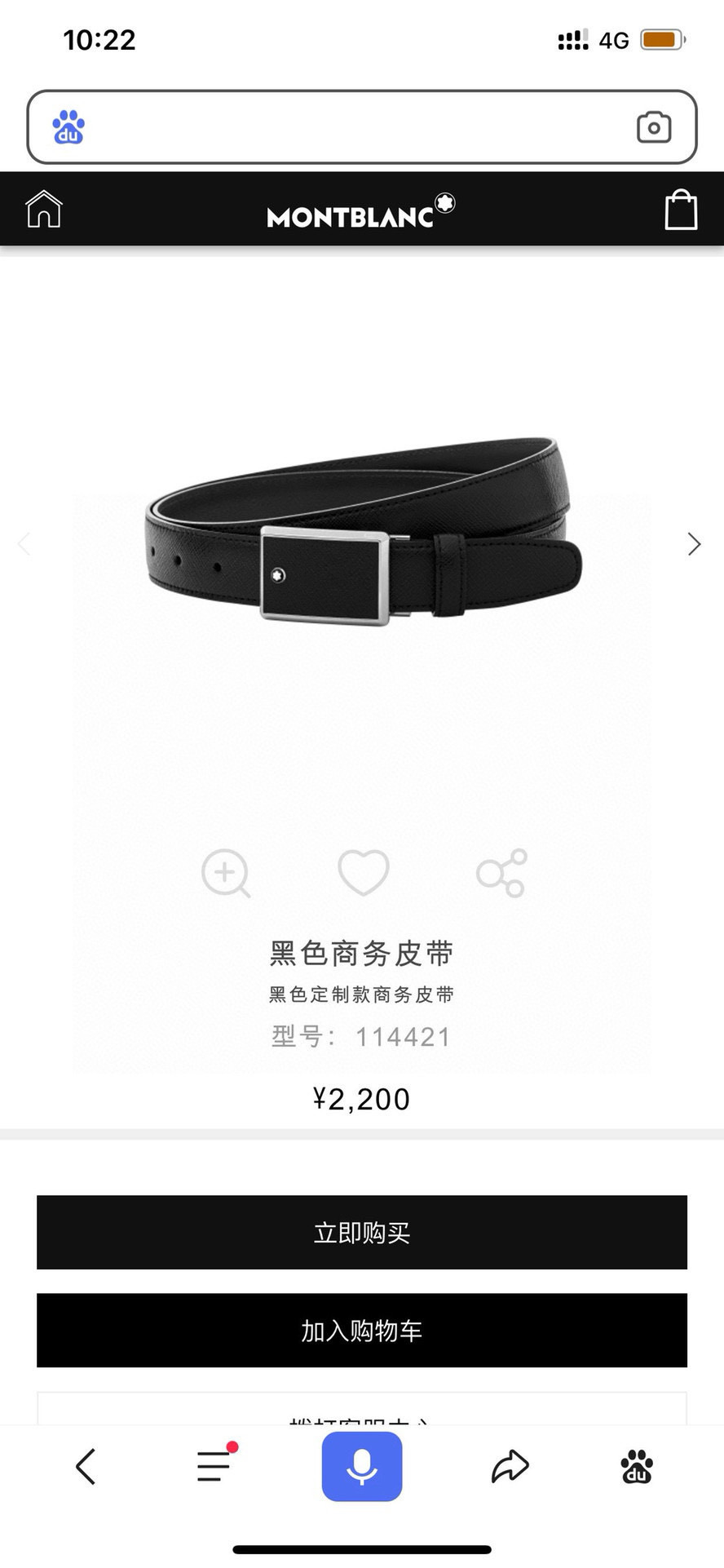
Task: Tap 立即购买 to buy now
Action: [x=362, y=1232]
